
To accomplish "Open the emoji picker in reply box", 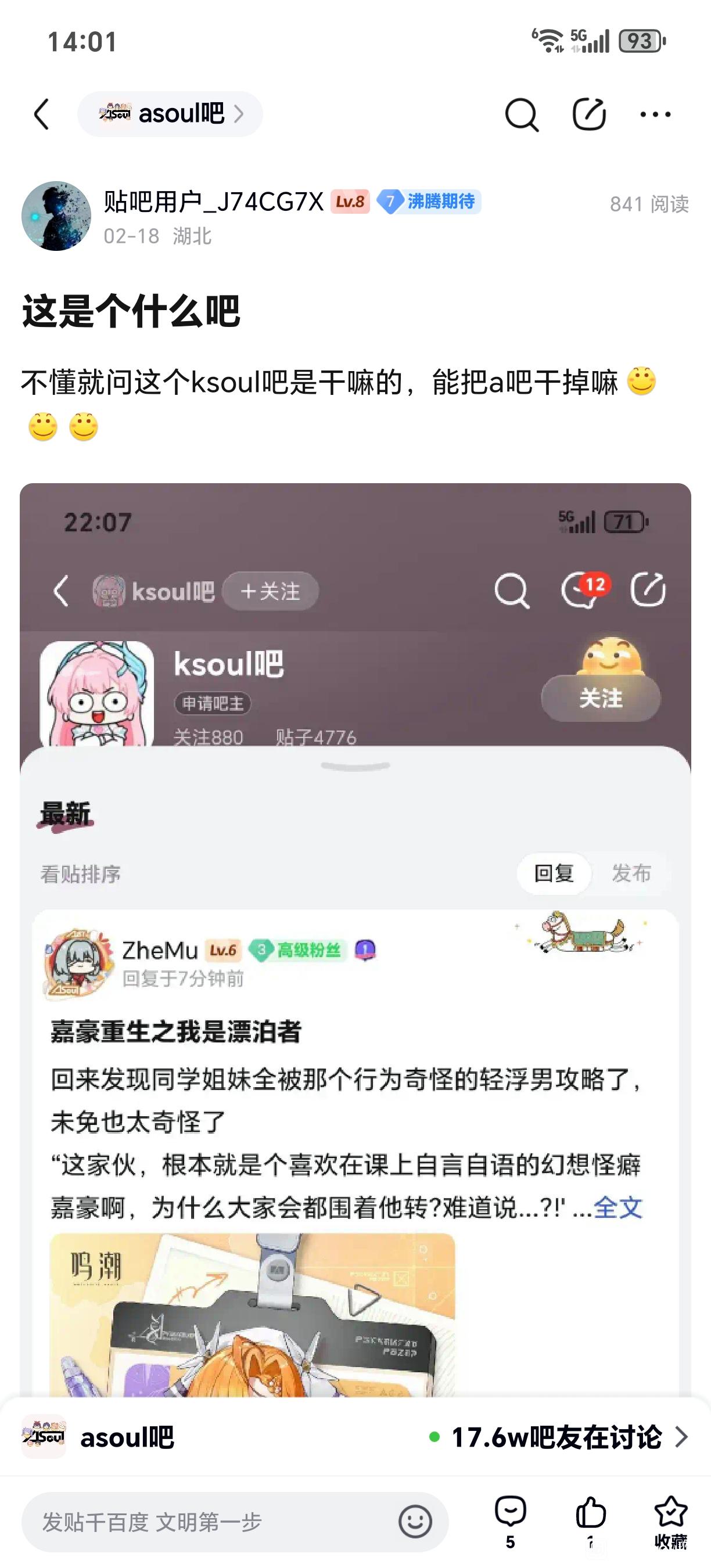I will (x=415, y=1522).
